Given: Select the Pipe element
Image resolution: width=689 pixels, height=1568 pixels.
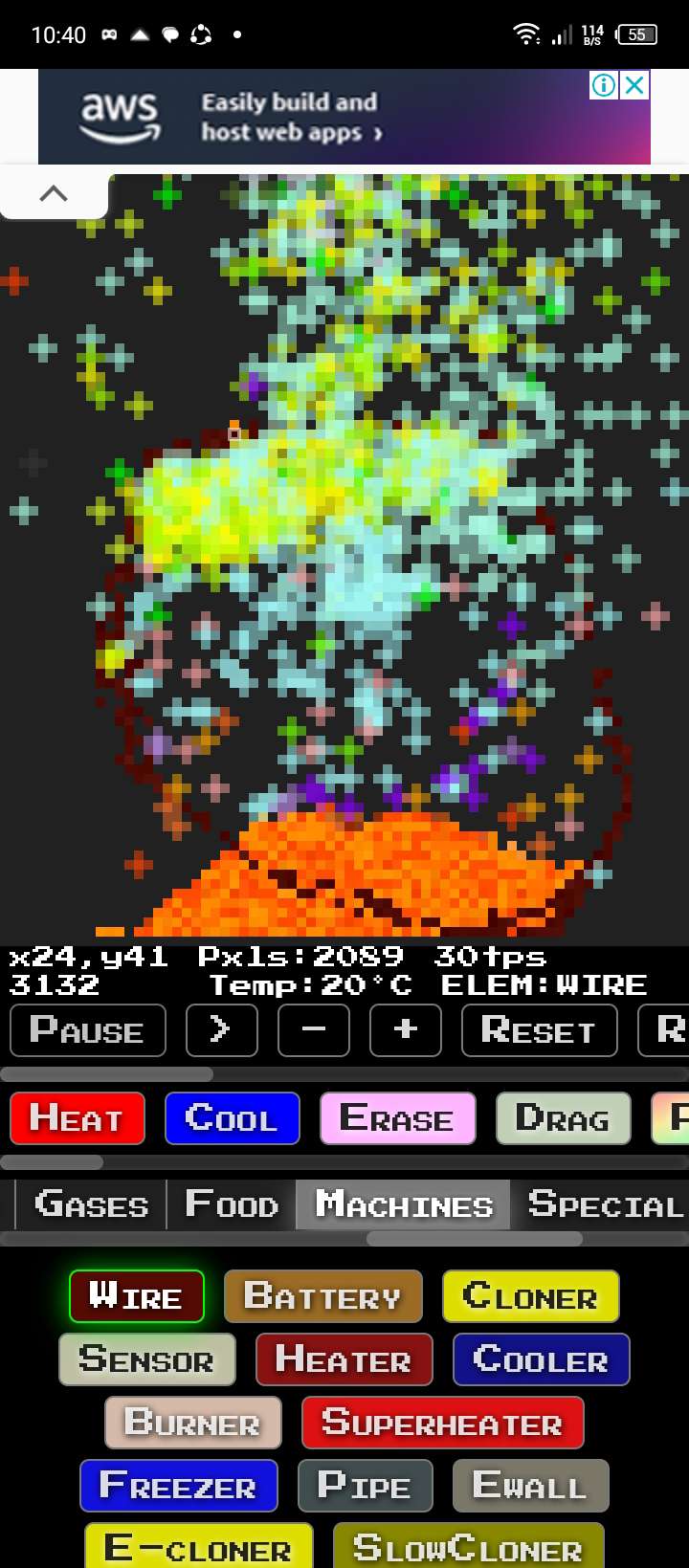Looking at the screenshot, I should click(x=365, y=1486).
